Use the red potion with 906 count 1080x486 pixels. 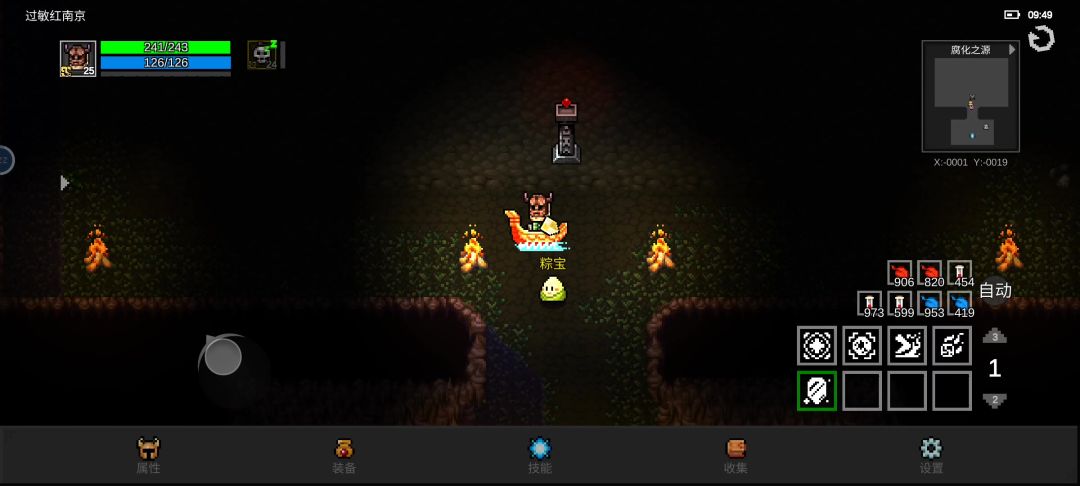tap(900, 272)
